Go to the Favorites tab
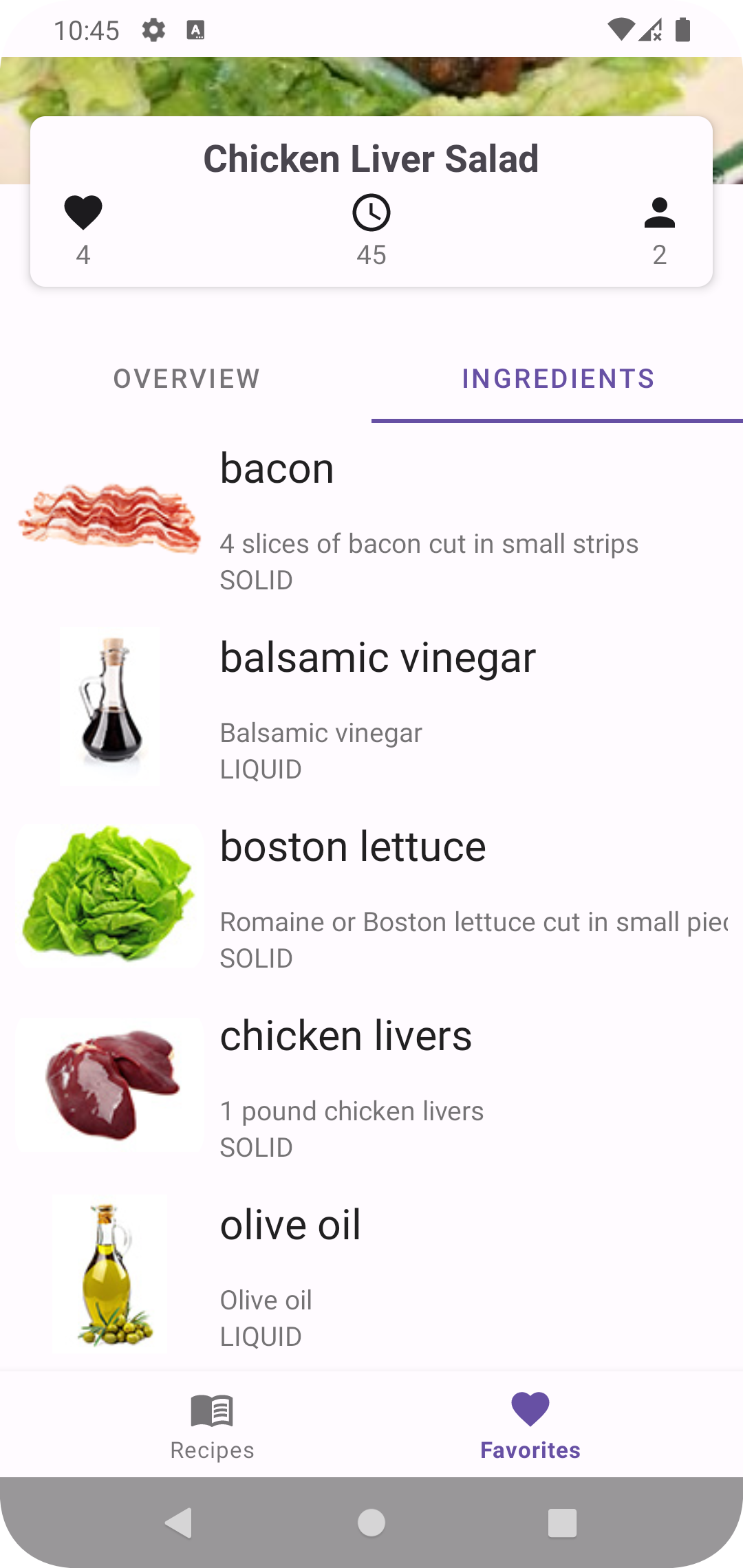 pyautogui.click(x=530, y=1425)
